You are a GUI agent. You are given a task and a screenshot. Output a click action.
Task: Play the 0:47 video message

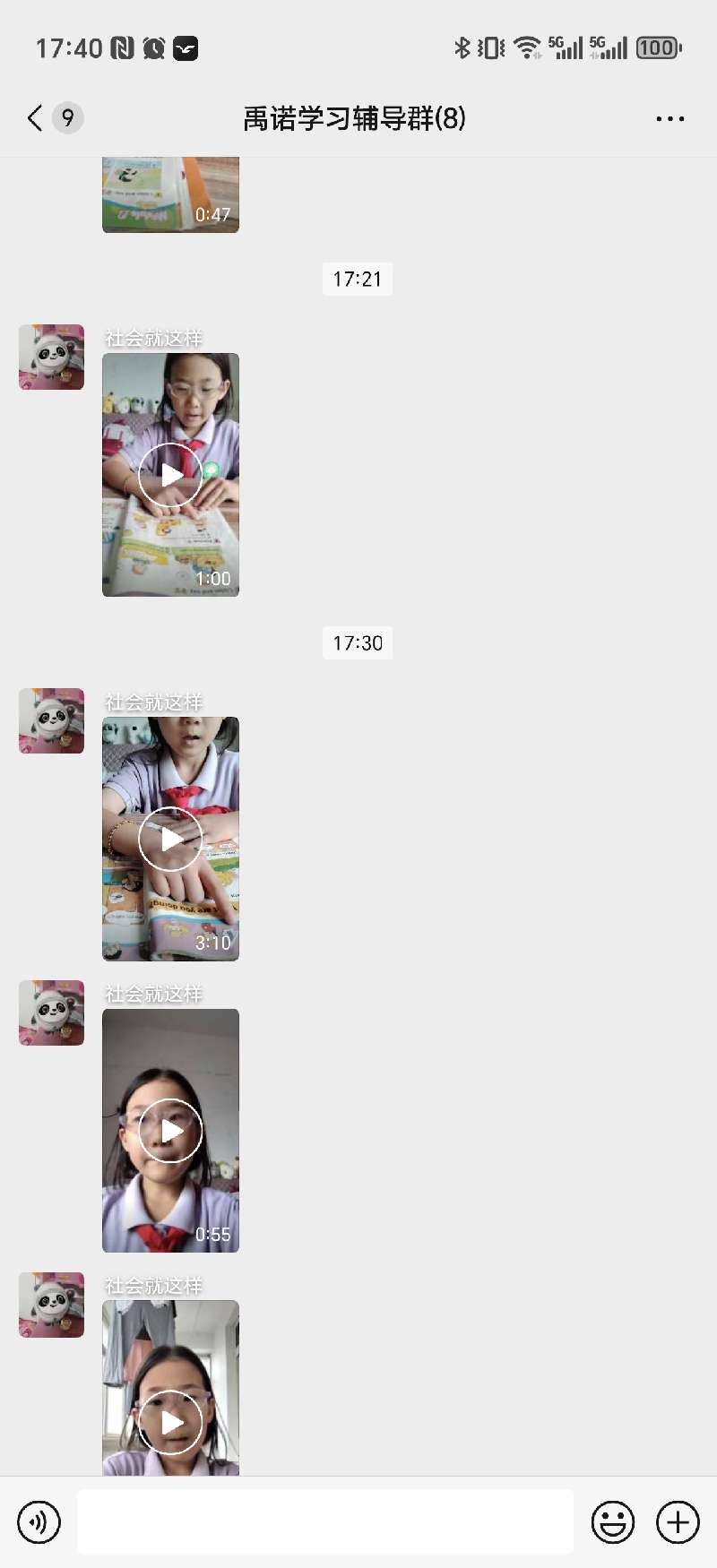click(x=170, y=194)
